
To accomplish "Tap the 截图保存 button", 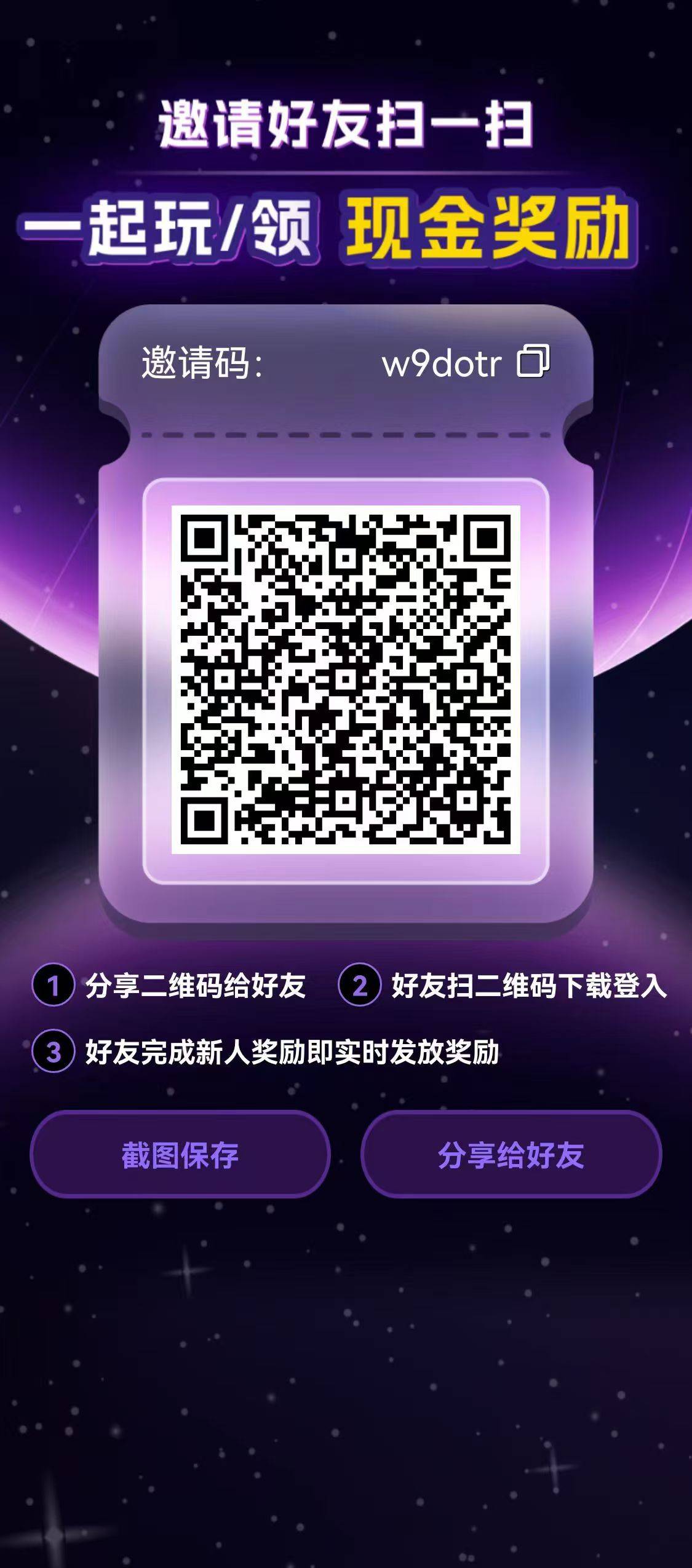I will [x=180, y=1154].
